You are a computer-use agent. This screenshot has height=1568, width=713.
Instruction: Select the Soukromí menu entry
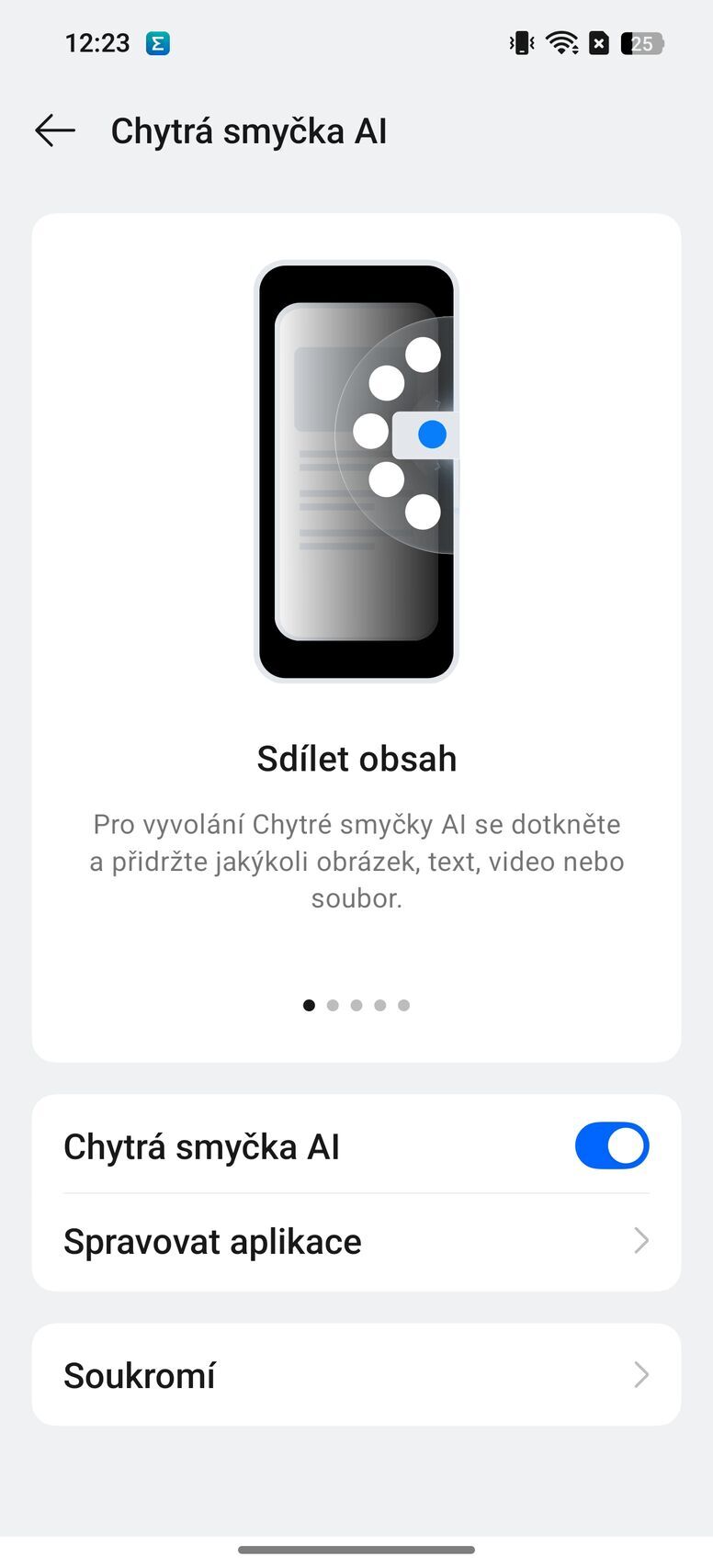140,1374
